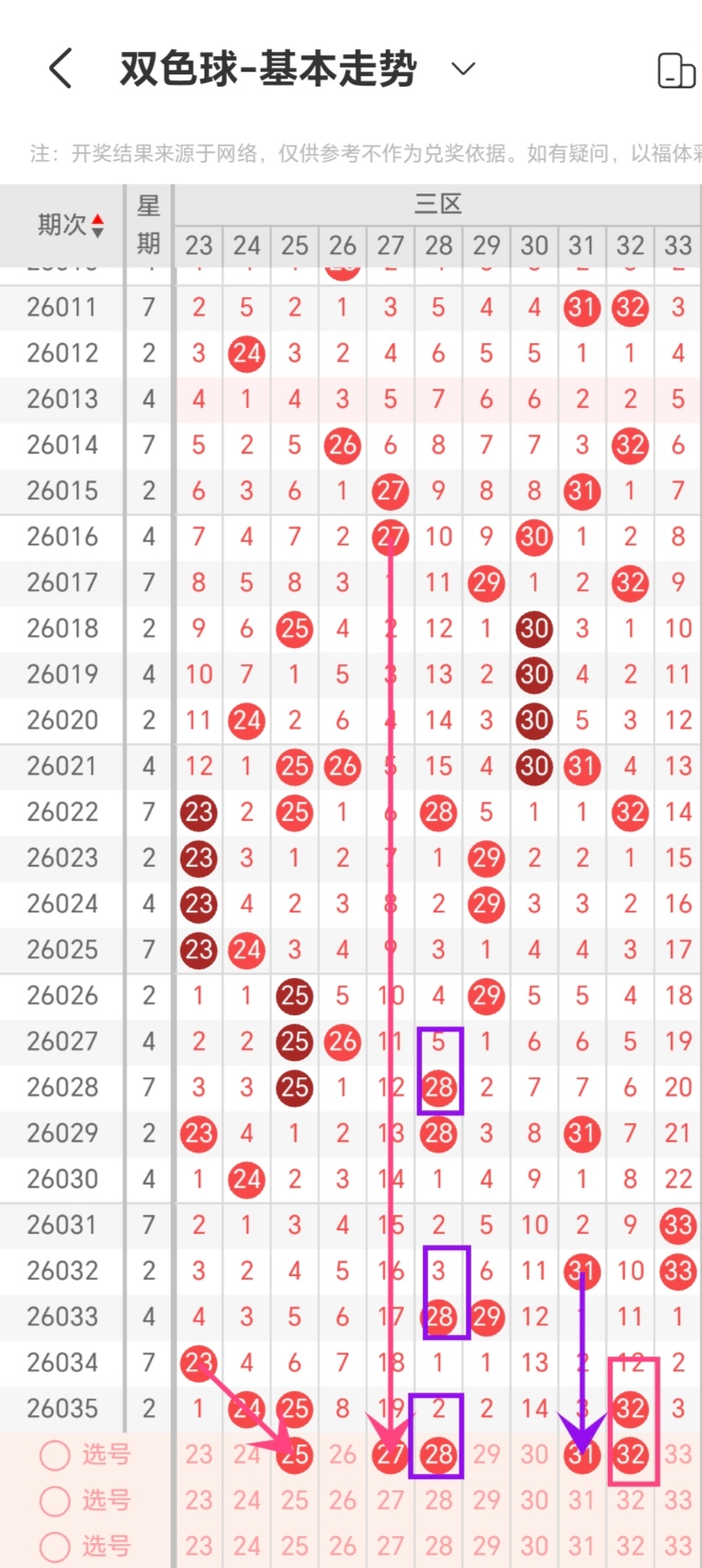The image size is (702, 1568).
Task: Toggle the 期次 sort order arrows
Action: 98,225
